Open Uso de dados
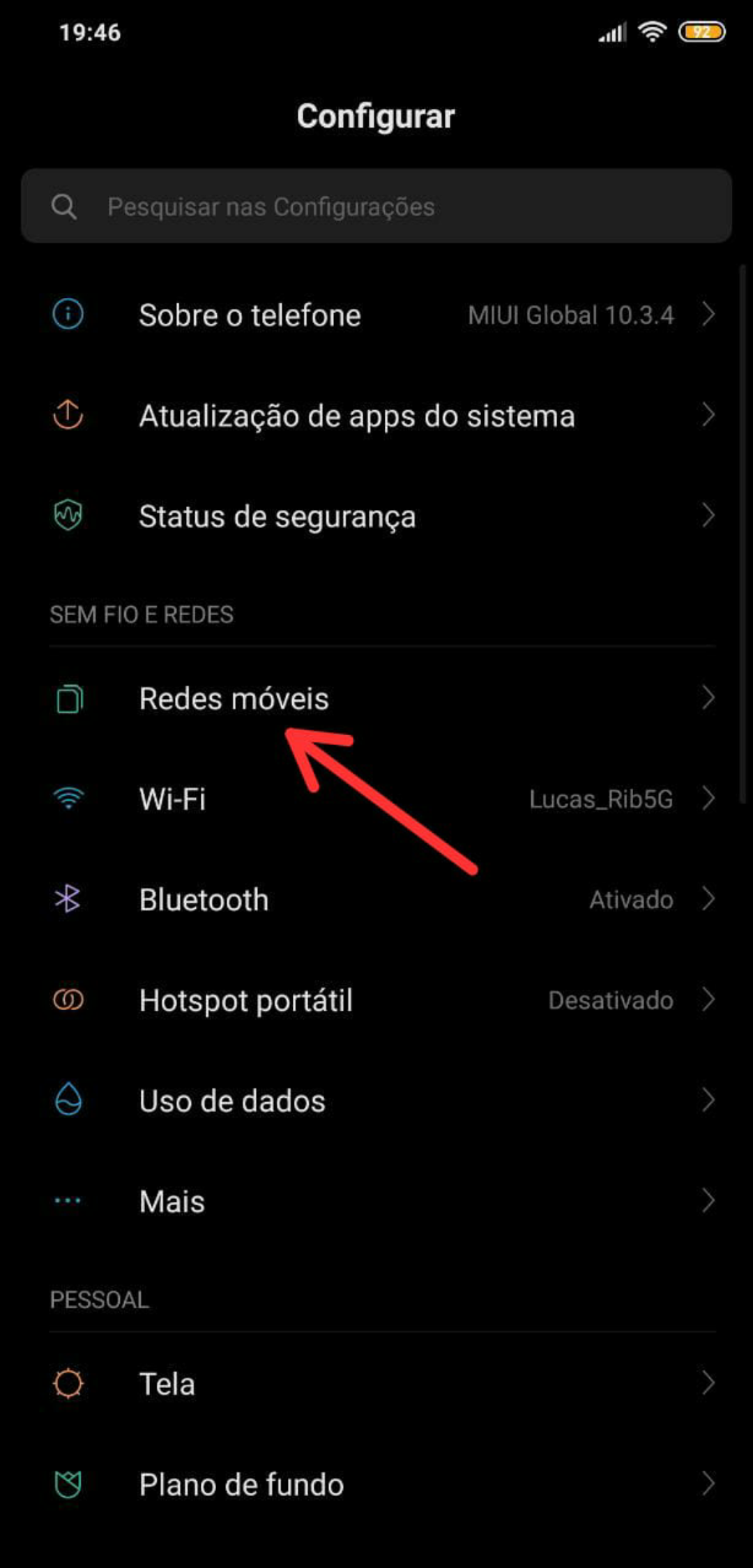 coord(376,1101)
